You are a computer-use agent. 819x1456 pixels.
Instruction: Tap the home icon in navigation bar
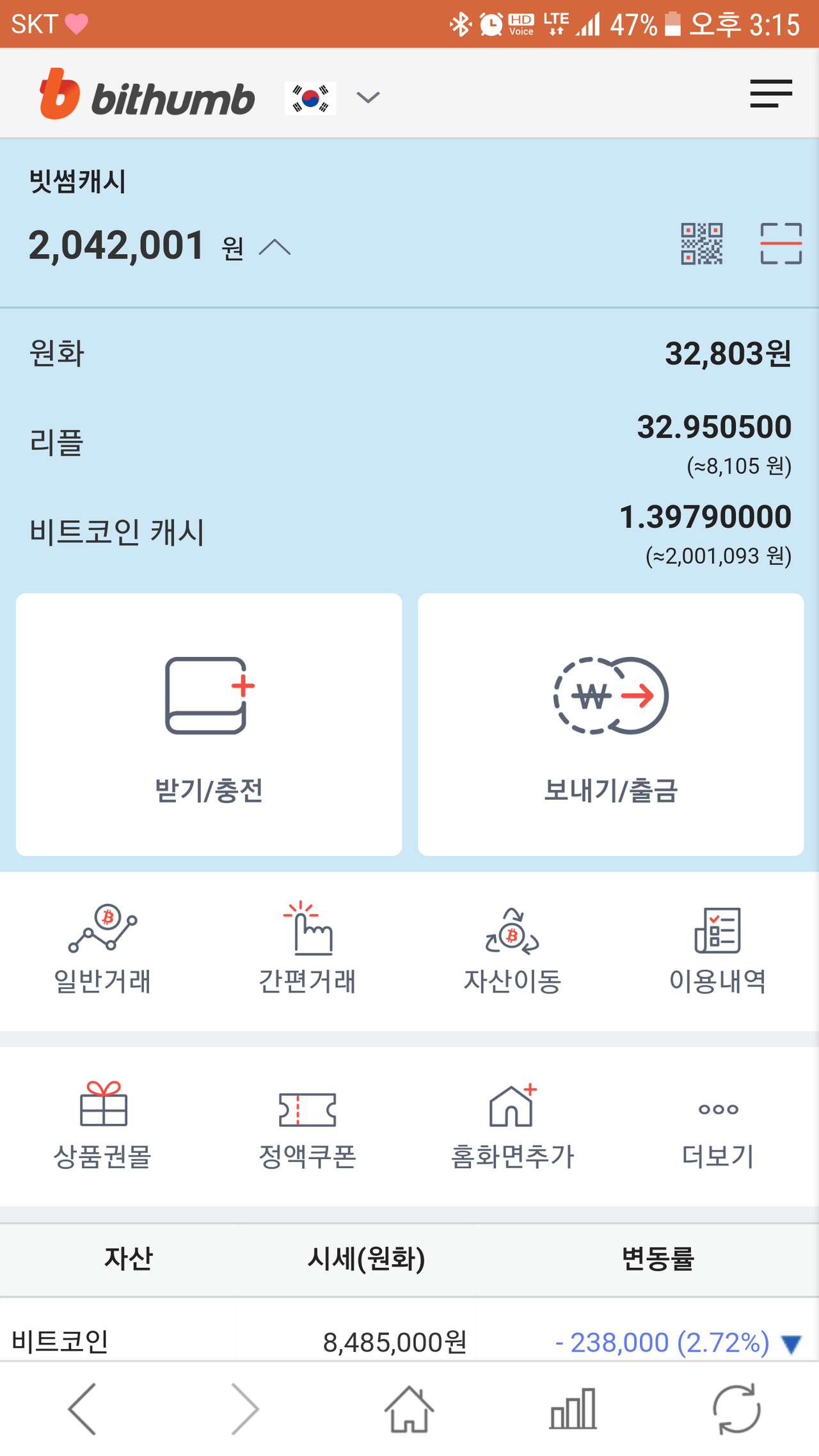[409, 1410]
